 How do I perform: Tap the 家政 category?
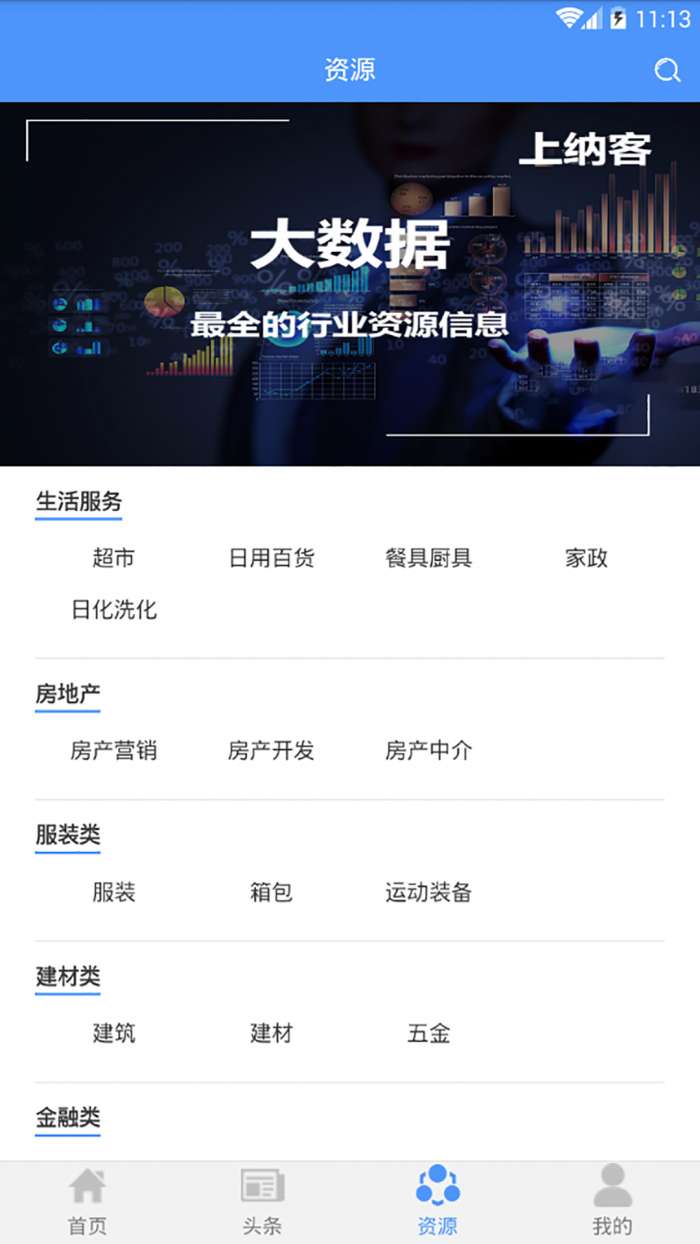point(586,558)
